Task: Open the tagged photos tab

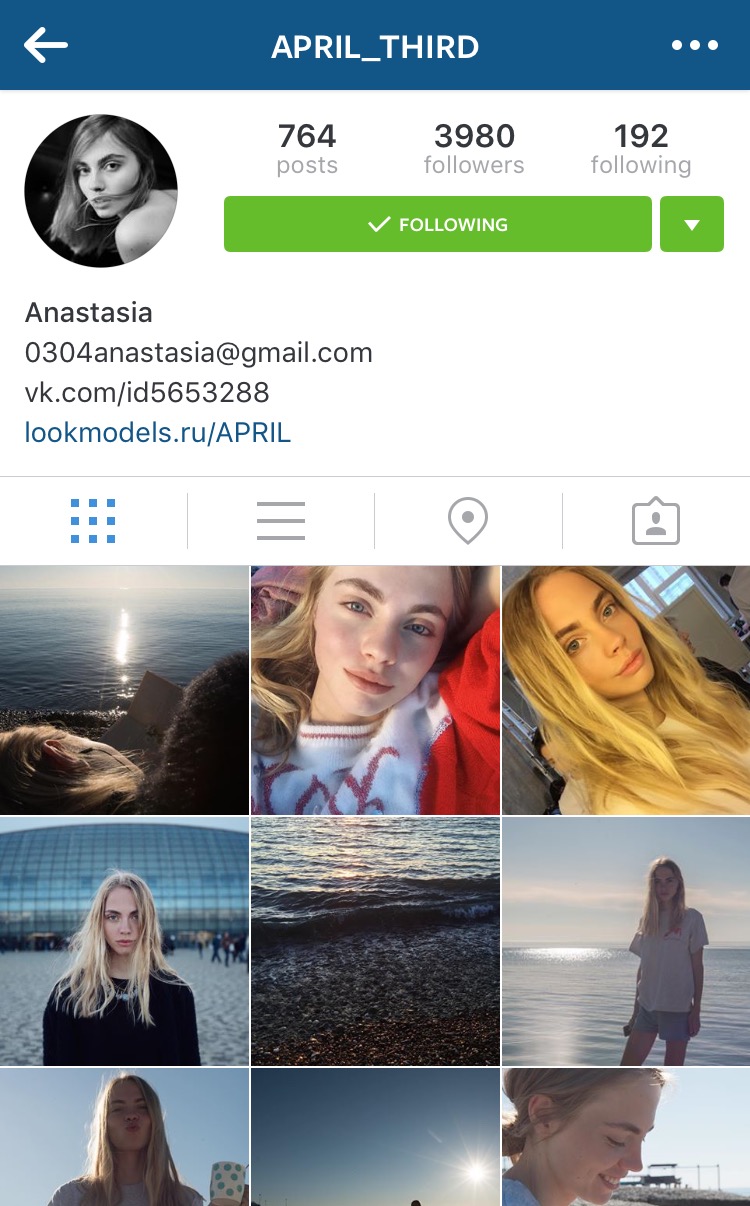Action: pyautogui.click(x=656, y=521)
